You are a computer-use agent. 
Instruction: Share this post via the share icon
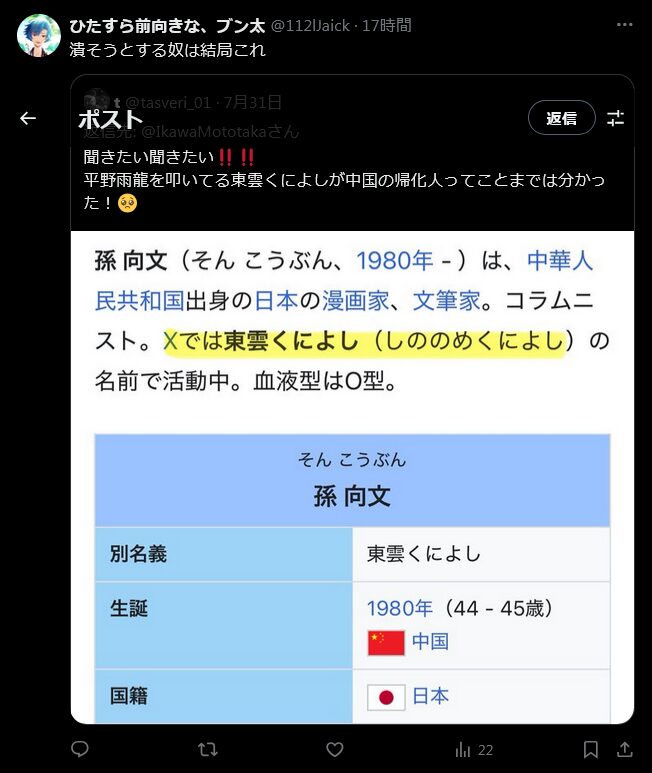[x=626, y=749]
